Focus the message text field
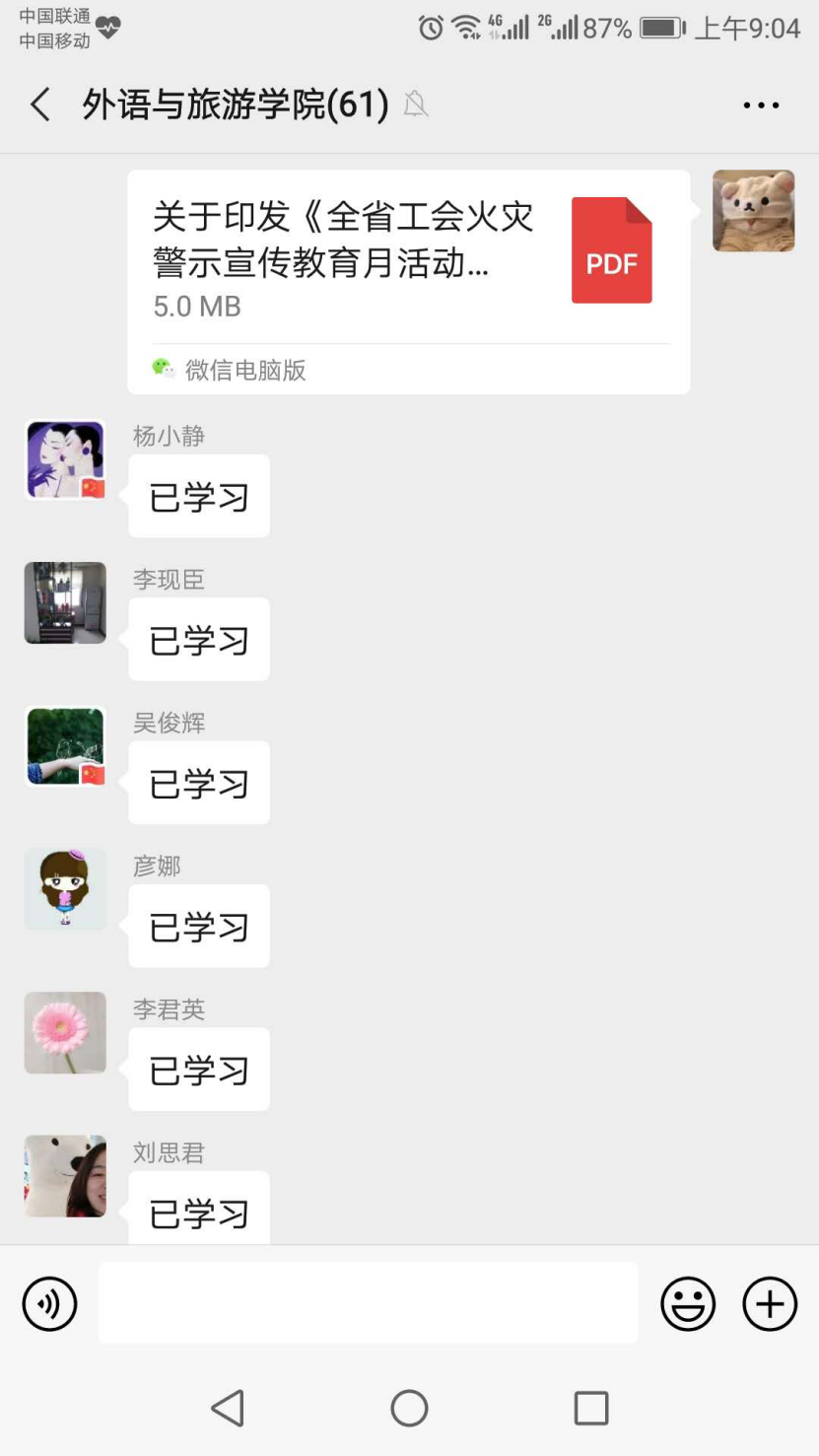819x1456 pixels. point(368,1303)
